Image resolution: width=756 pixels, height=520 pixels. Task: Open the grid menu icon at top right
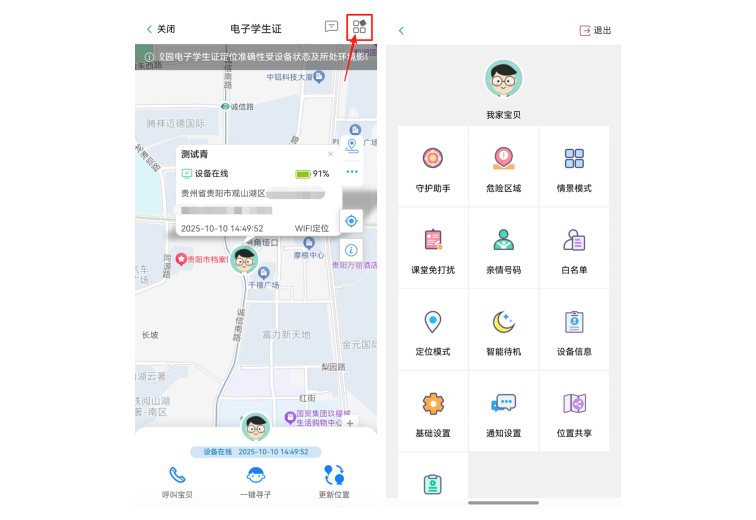(360, 27)
